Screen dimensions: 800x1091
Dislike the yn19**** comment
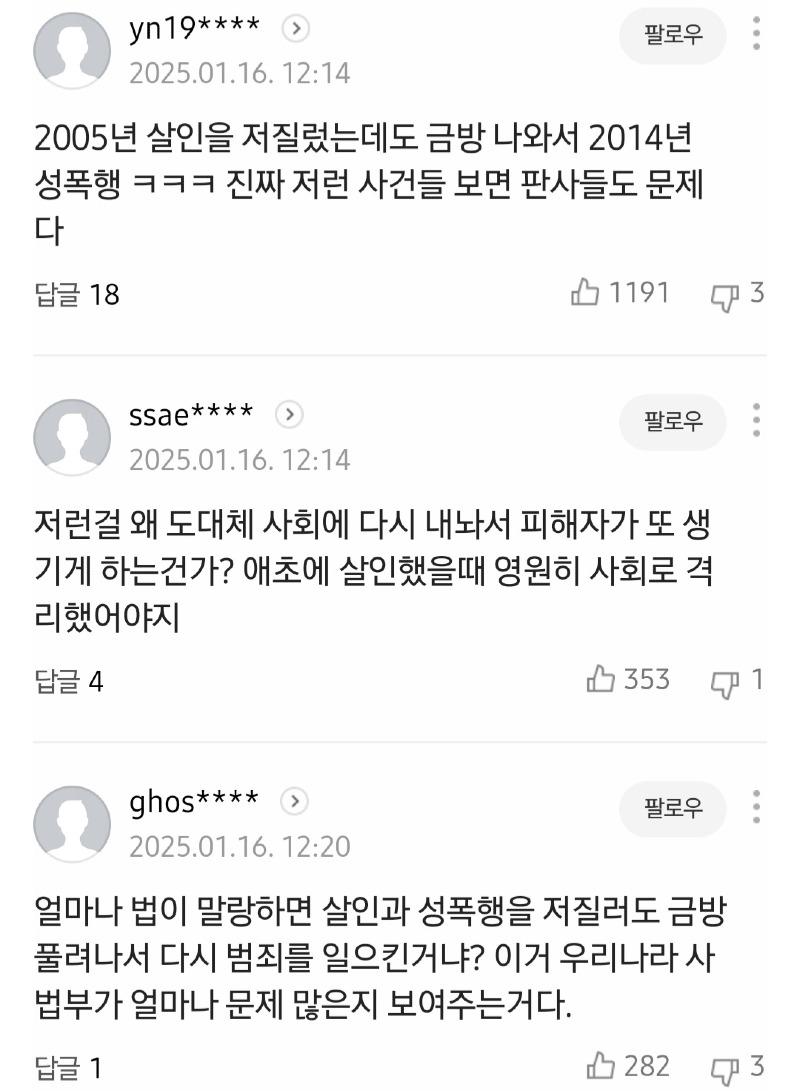[723, 295]
